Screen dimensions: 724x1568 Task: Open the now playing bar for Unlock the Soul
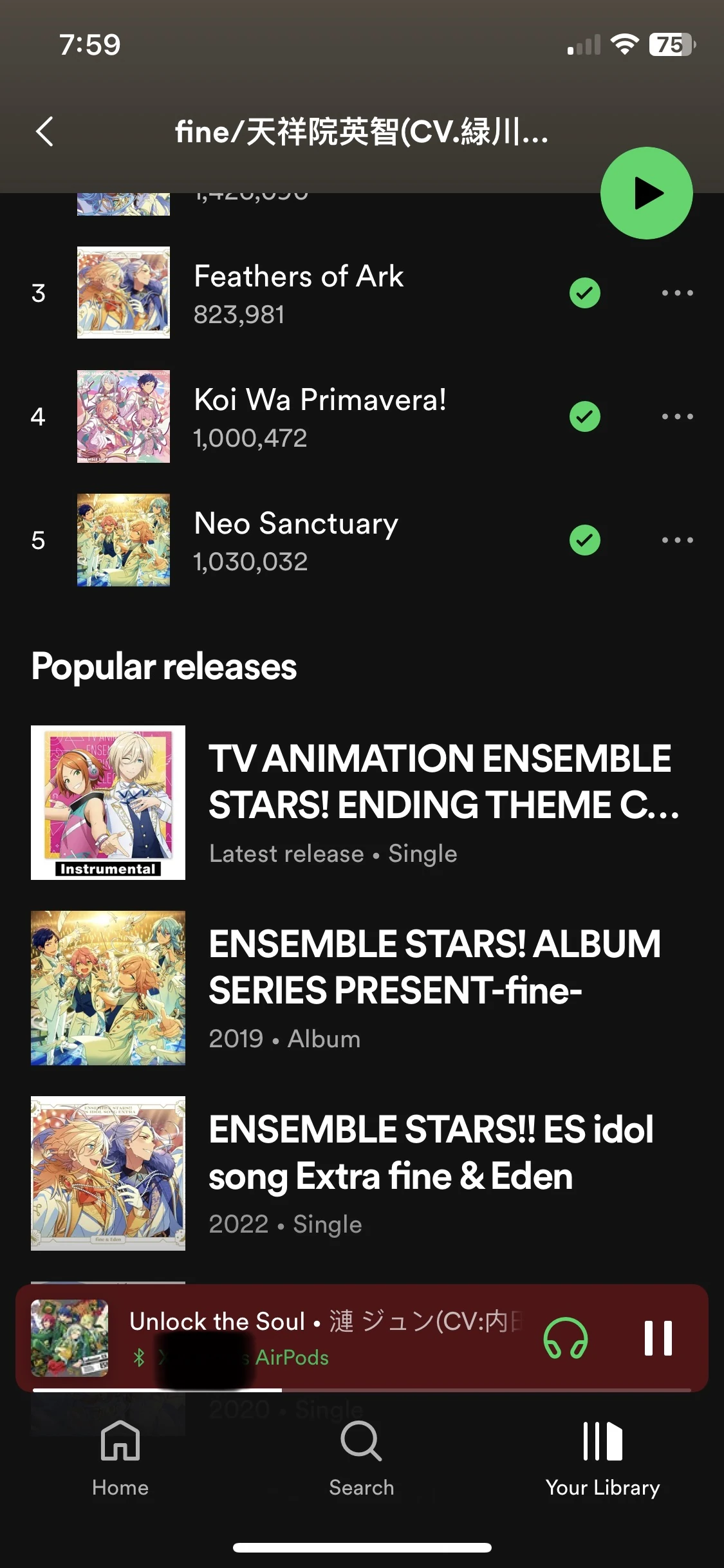(322, 1338)
